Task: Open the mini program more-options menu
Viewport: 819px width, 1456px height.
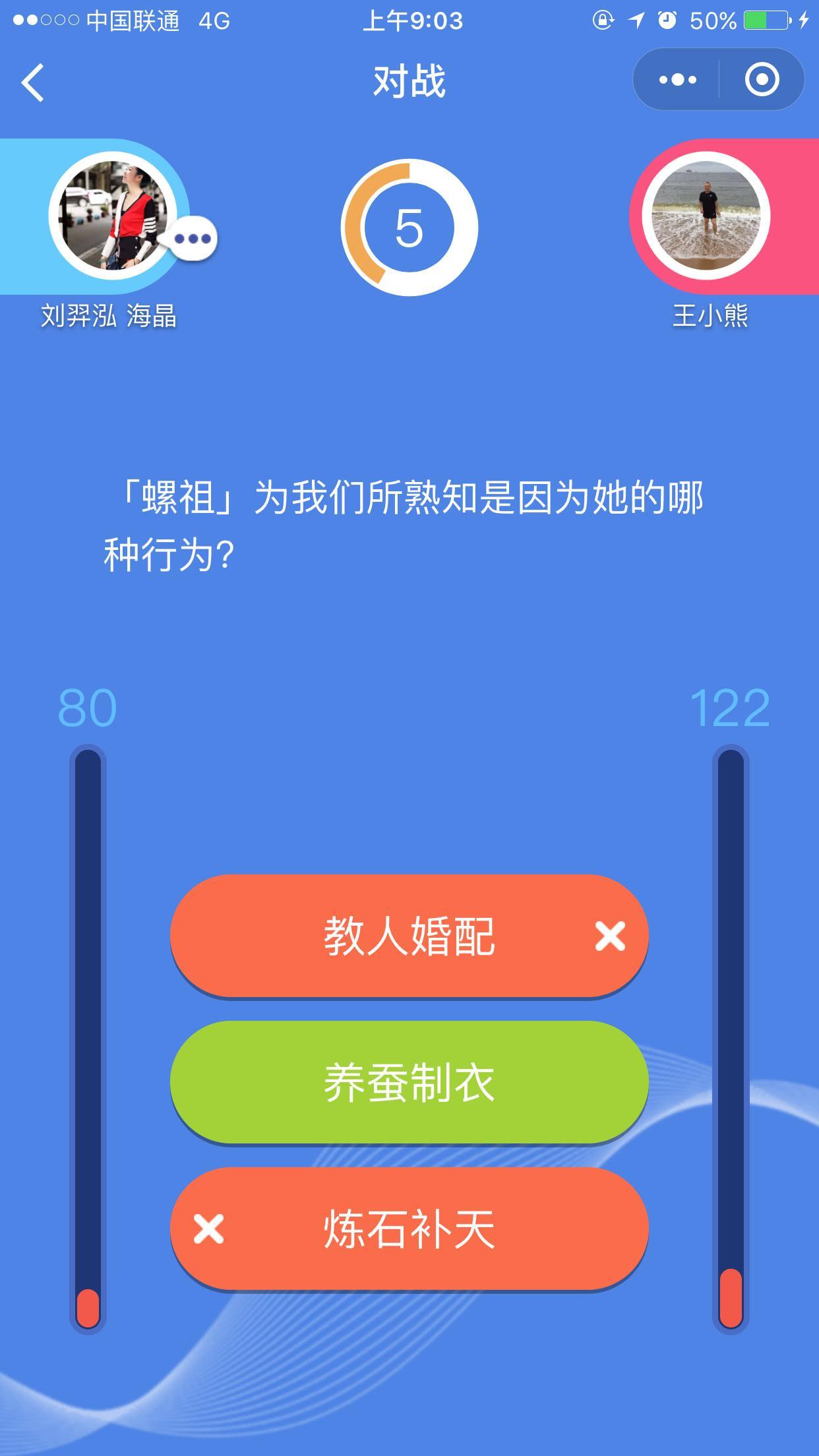Action: pos(677,80)
